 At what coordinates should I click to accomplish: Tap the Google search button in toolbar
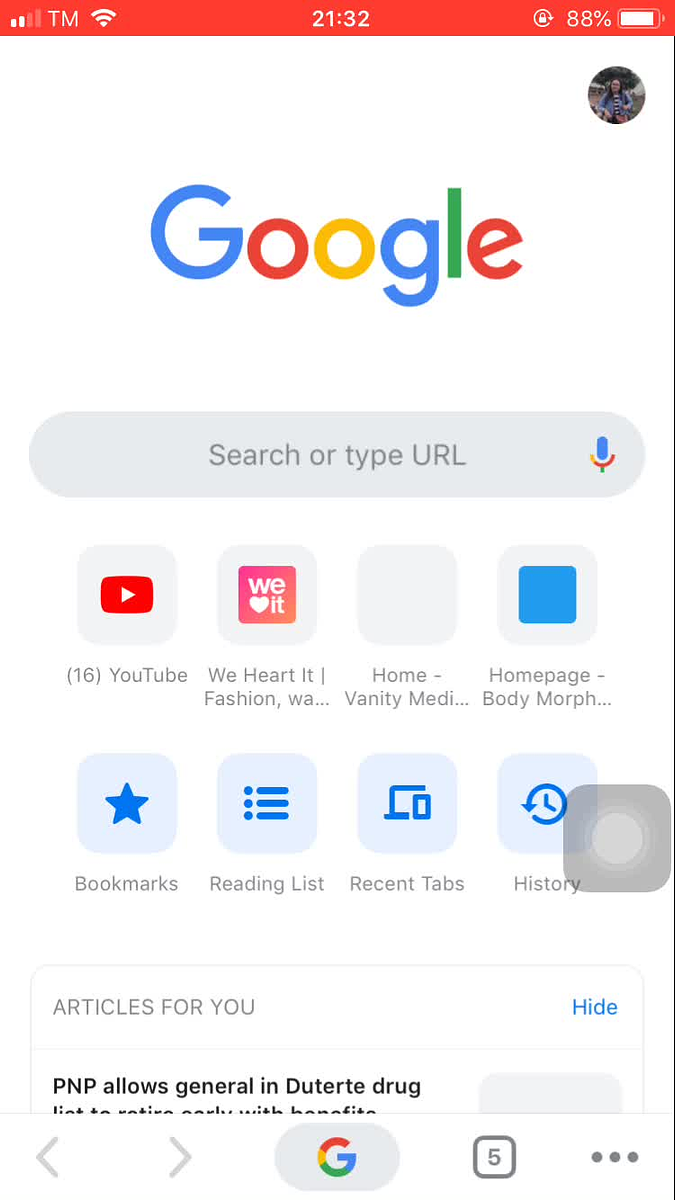click(x=337, y=1157)
